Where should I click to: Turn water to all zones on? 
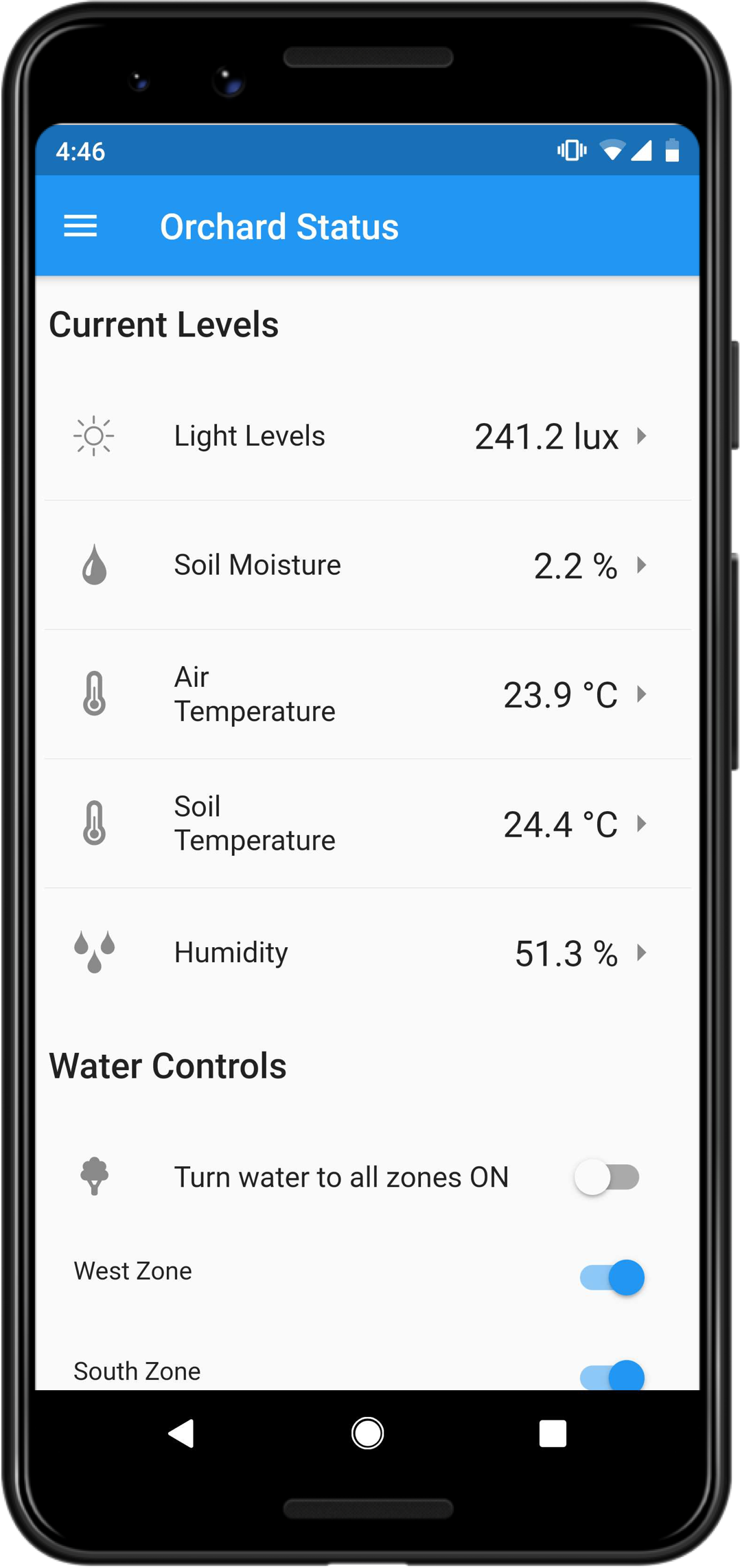tap(608, 1177)
